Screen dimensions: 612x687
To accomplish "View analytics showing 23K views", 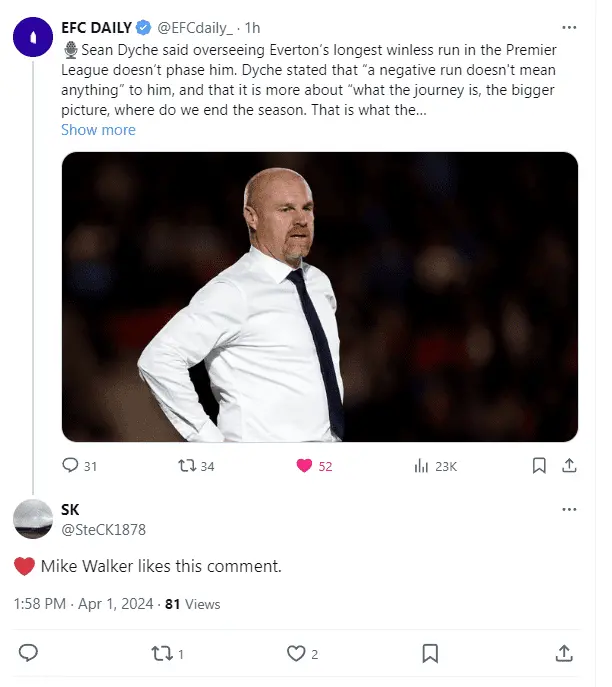I will 435,466.
